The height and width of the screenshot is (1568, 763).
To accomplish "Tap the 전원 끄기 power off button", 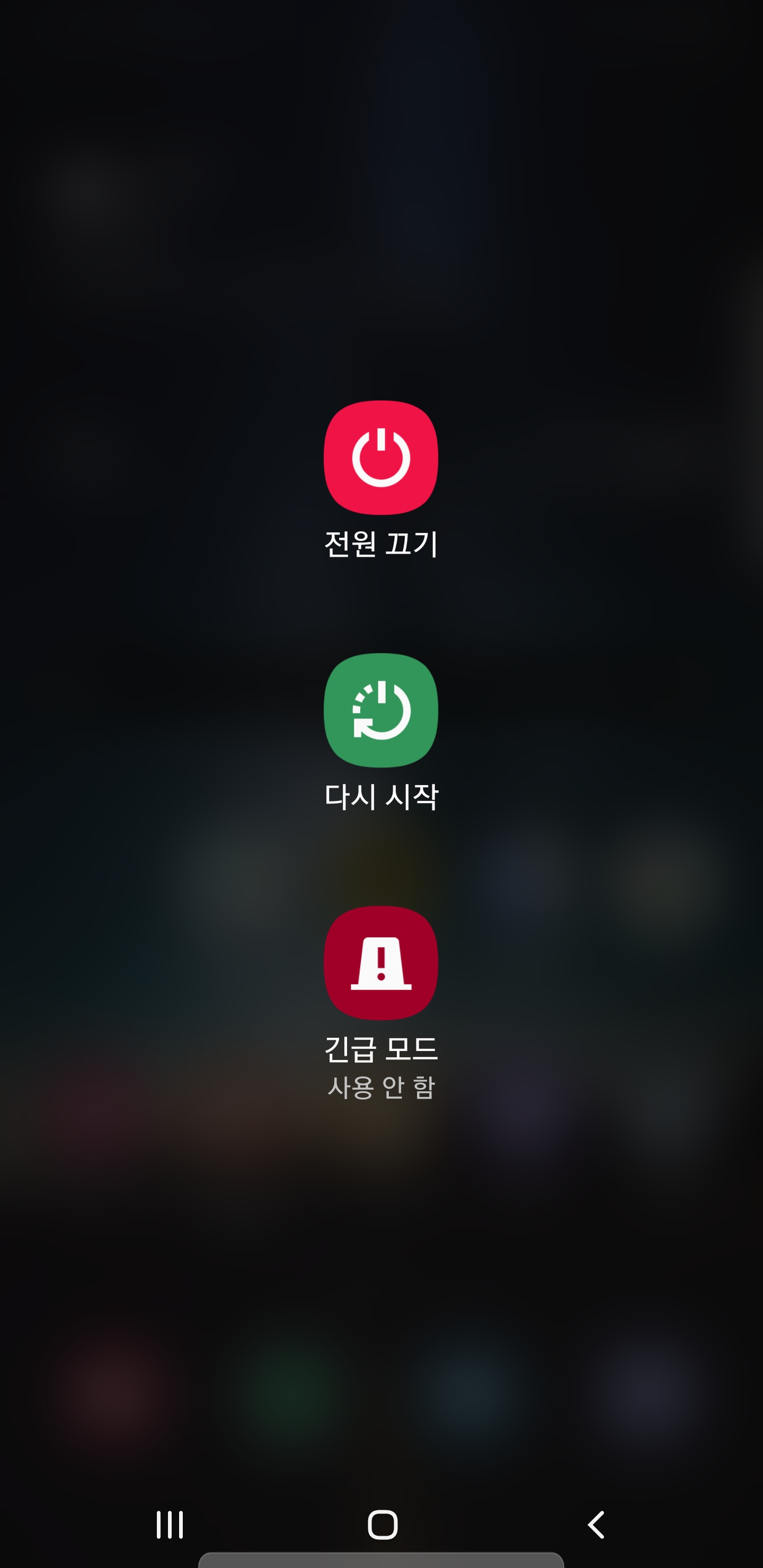I will [x=381, y=457].
